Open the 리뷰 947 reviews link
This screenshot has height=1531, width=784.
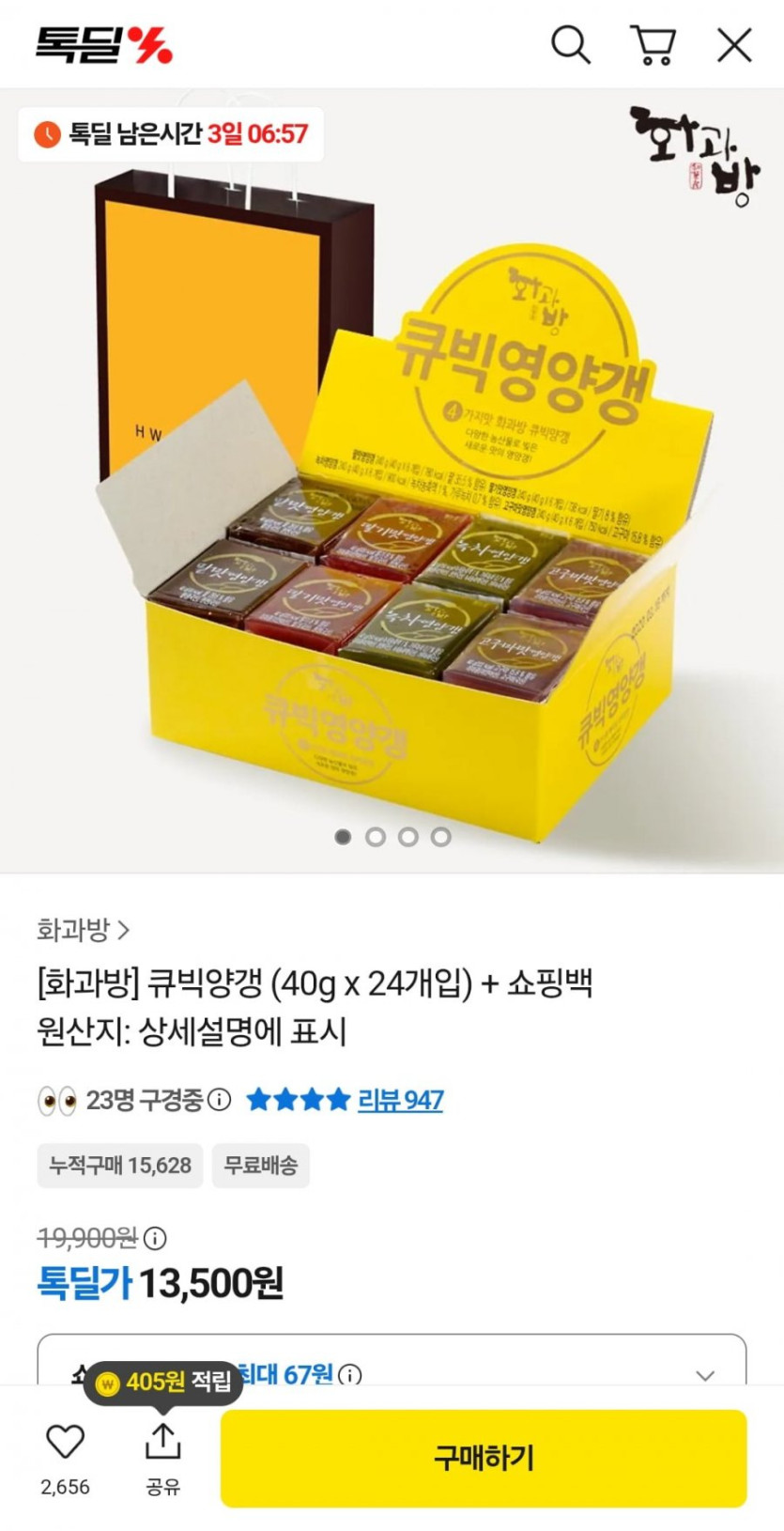coord(400,1100)
